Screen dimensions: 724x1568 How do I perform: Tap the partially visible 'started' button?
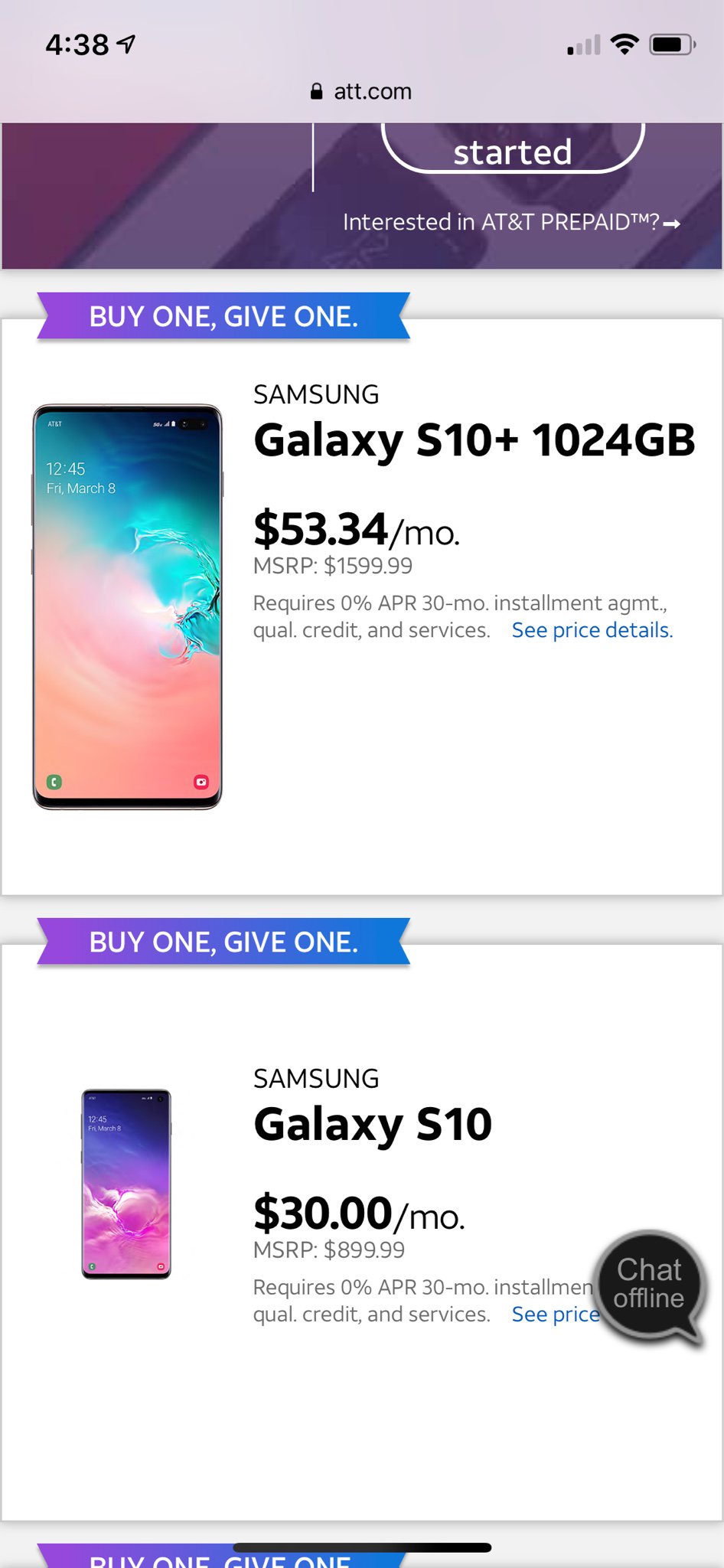tap(512, 150)
